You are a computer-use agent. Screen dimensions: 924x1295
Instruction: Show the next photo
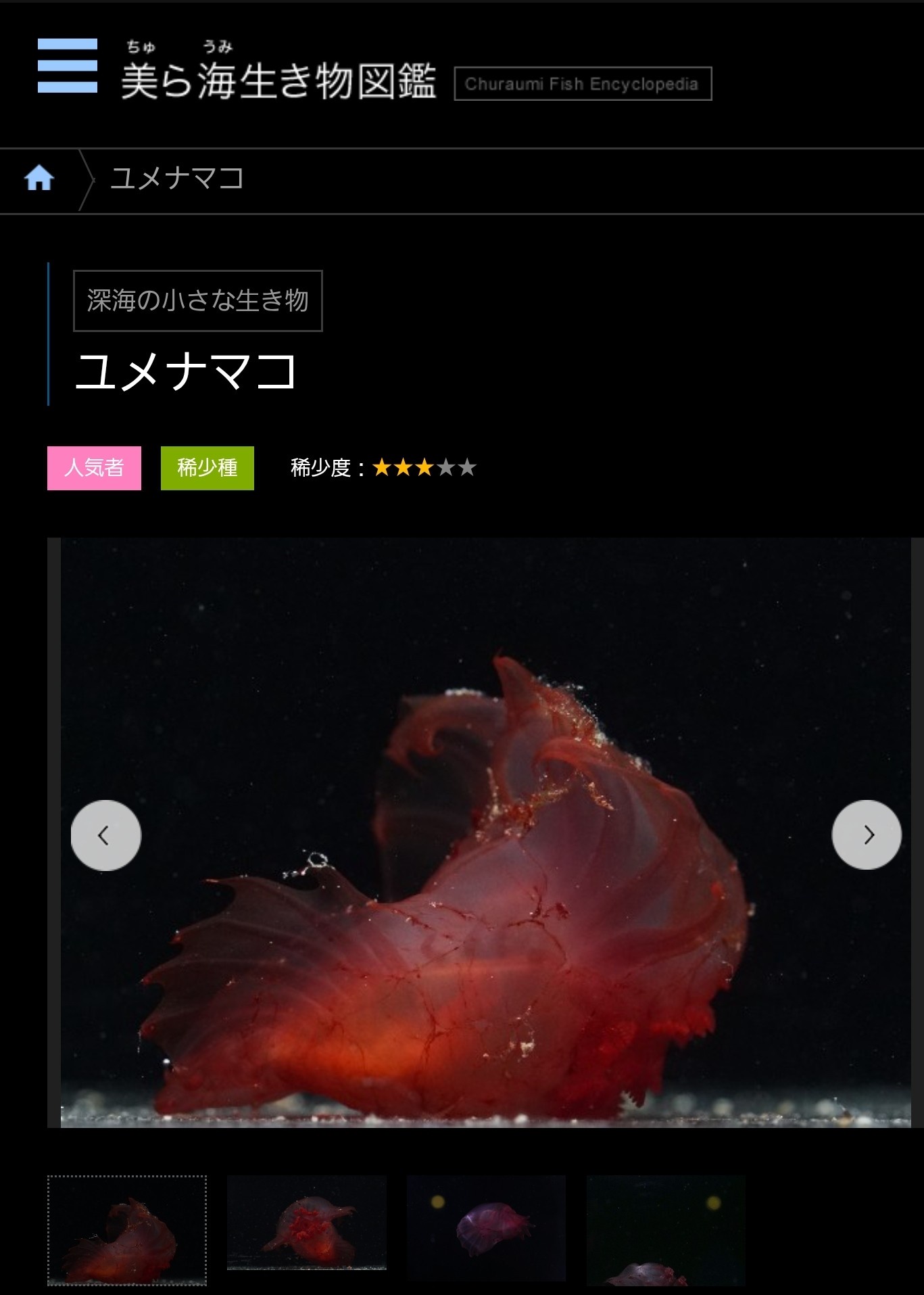tap(867, 835)
